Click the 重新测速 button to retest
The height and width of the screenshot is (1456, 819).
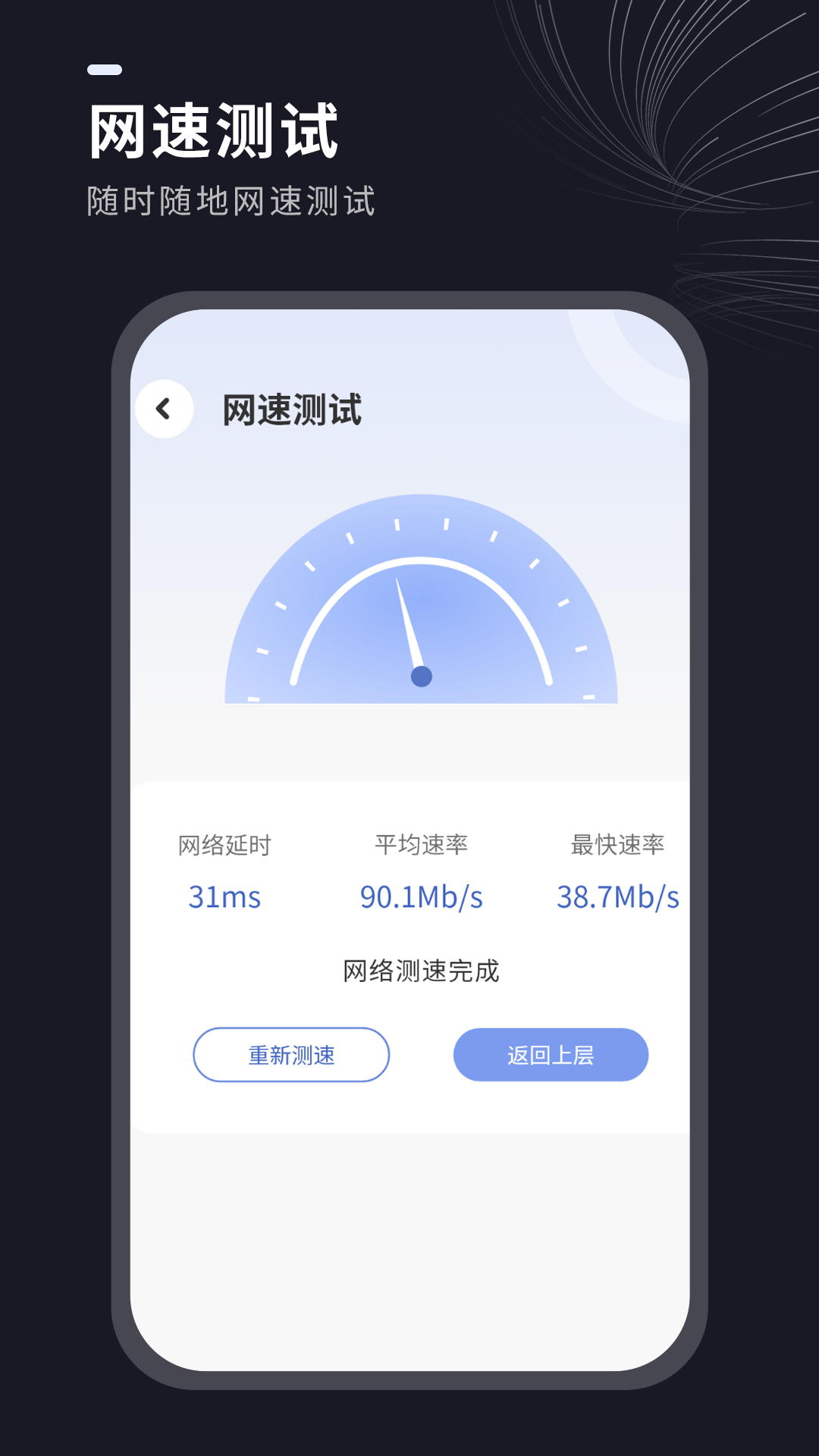291,1054
